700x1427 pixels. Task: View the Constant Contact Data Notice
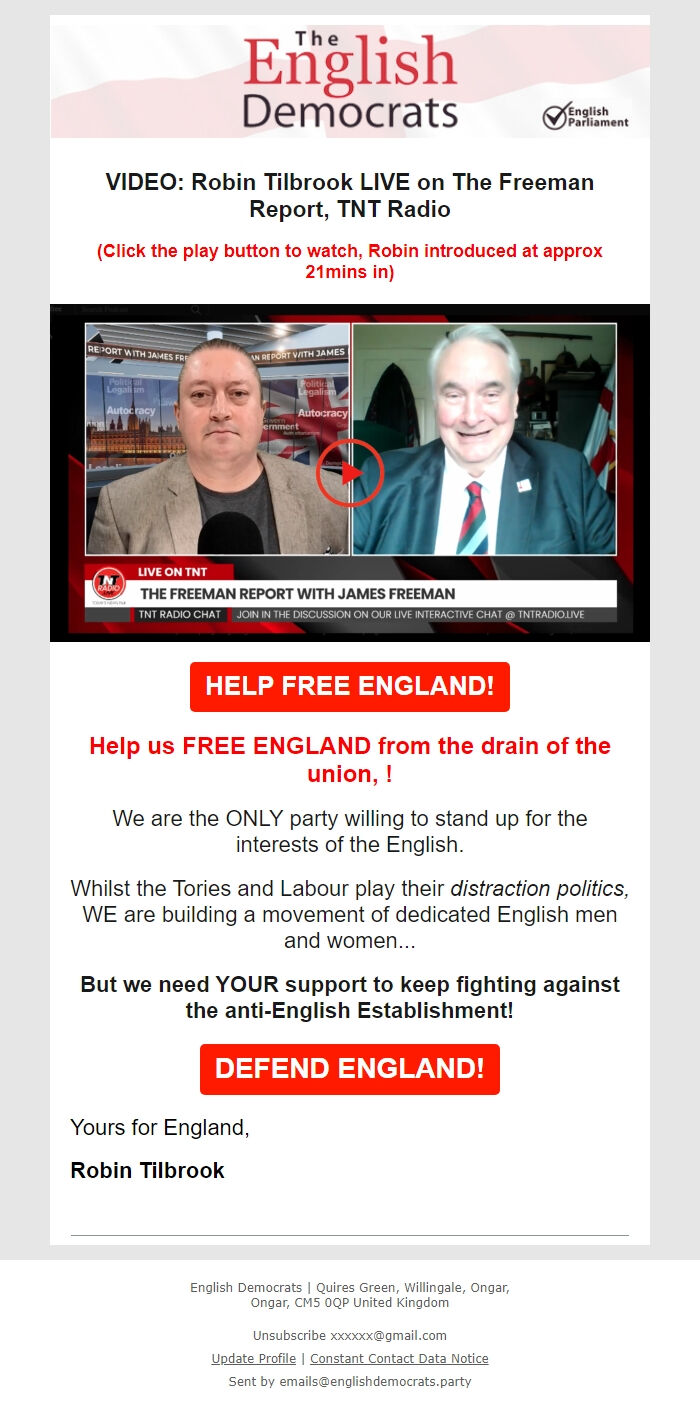pyautogui.click(x=399, y=1358)
